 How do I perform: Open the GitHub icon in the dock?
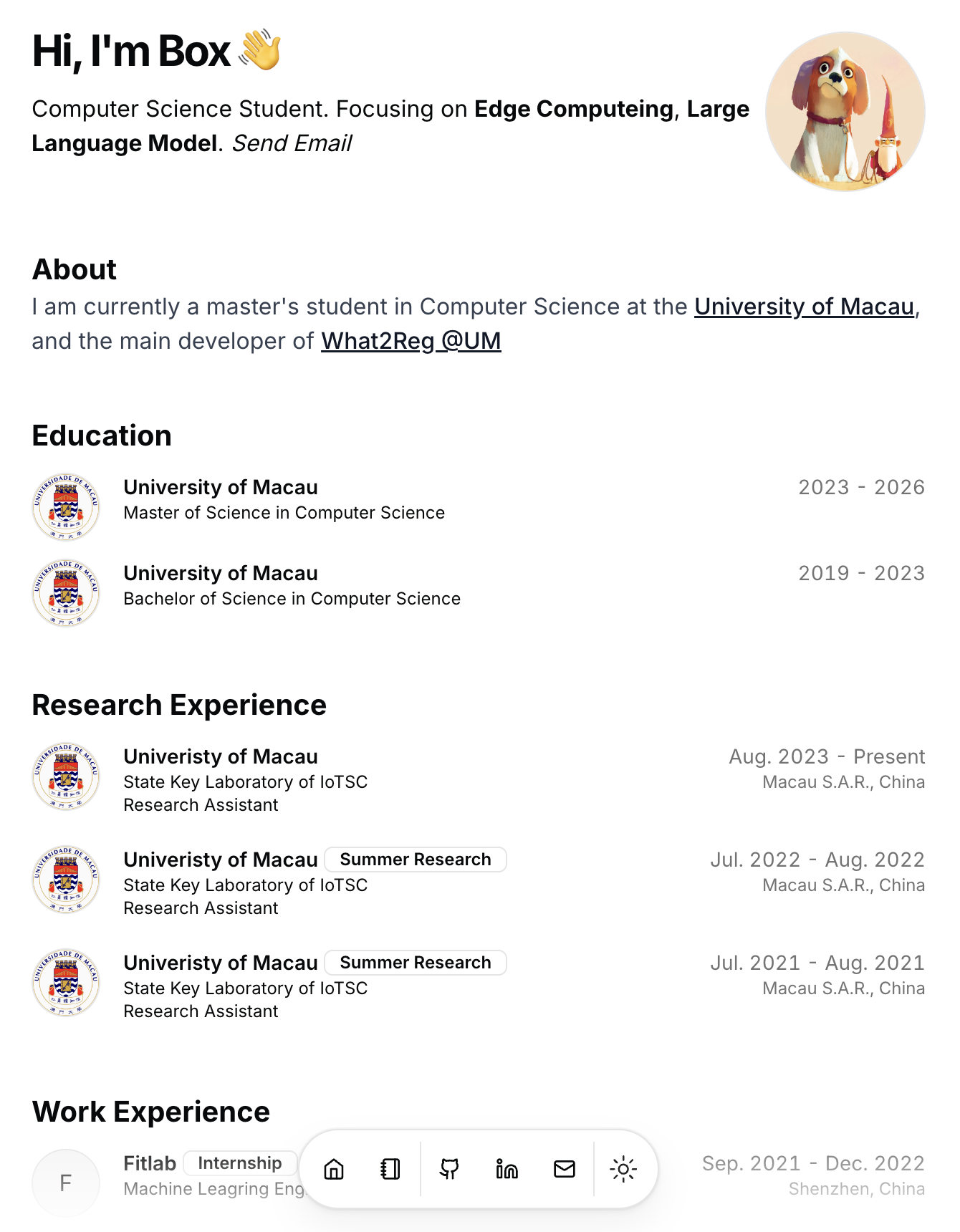[448, 1168]
